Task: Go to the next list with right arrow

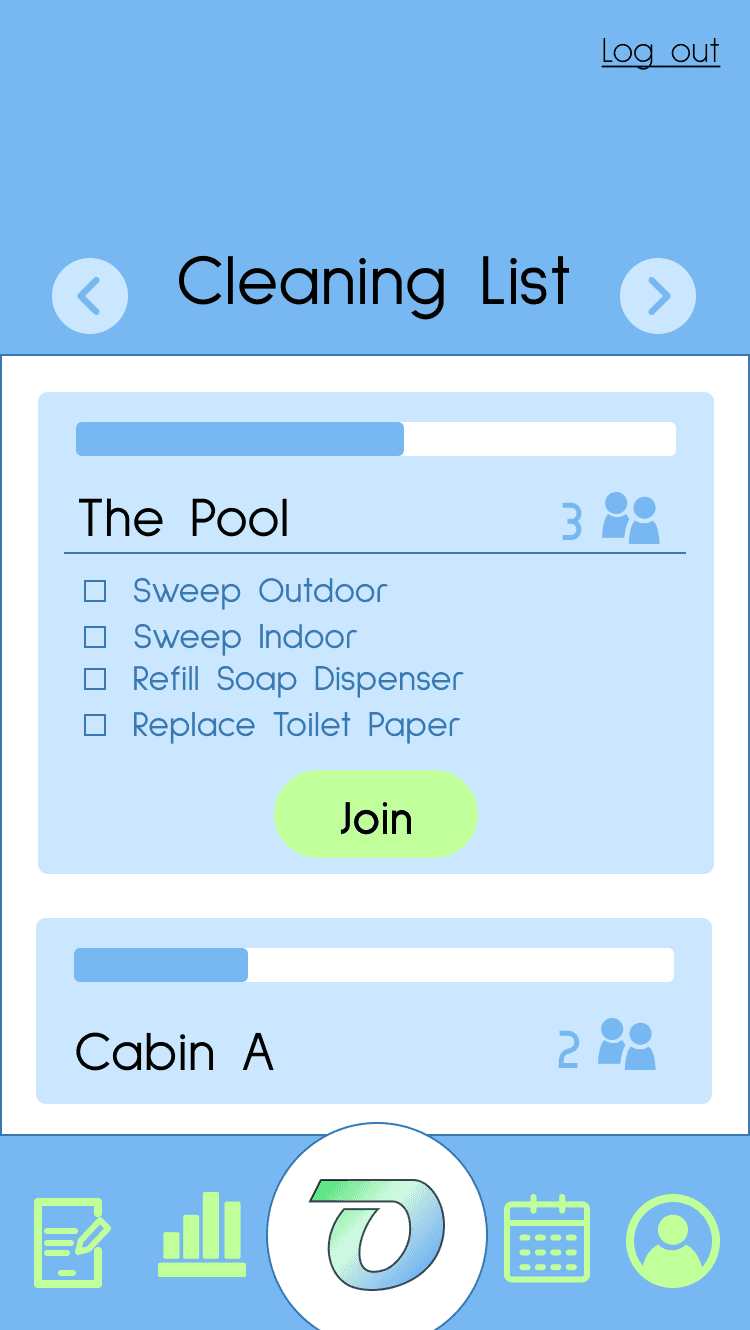Action: [x=658, y=296]
